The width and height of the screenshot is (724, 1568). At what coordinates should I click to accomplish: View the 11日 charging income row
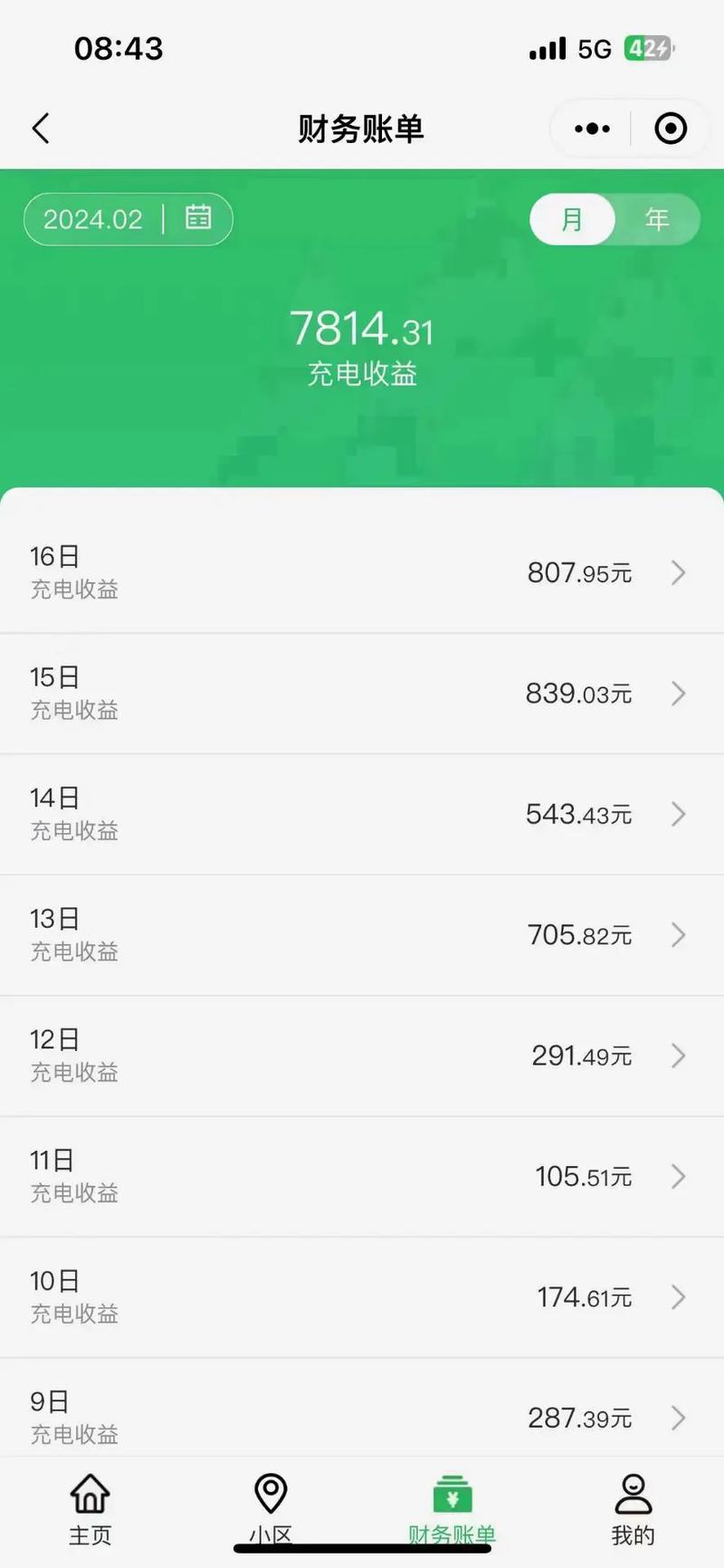[362, 1176]
